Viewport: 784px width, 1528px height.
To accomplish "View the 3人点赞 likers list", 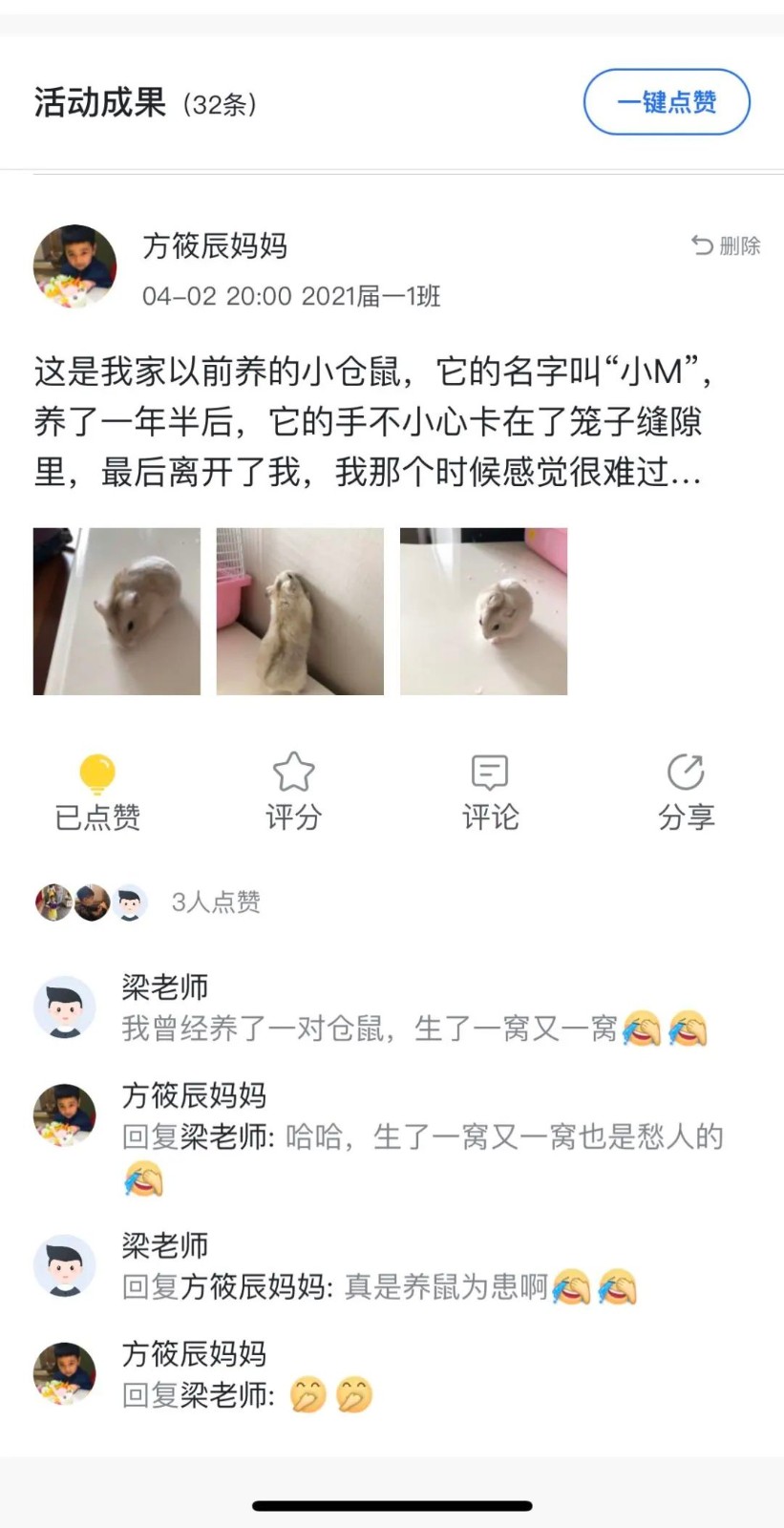I will 215,902.
